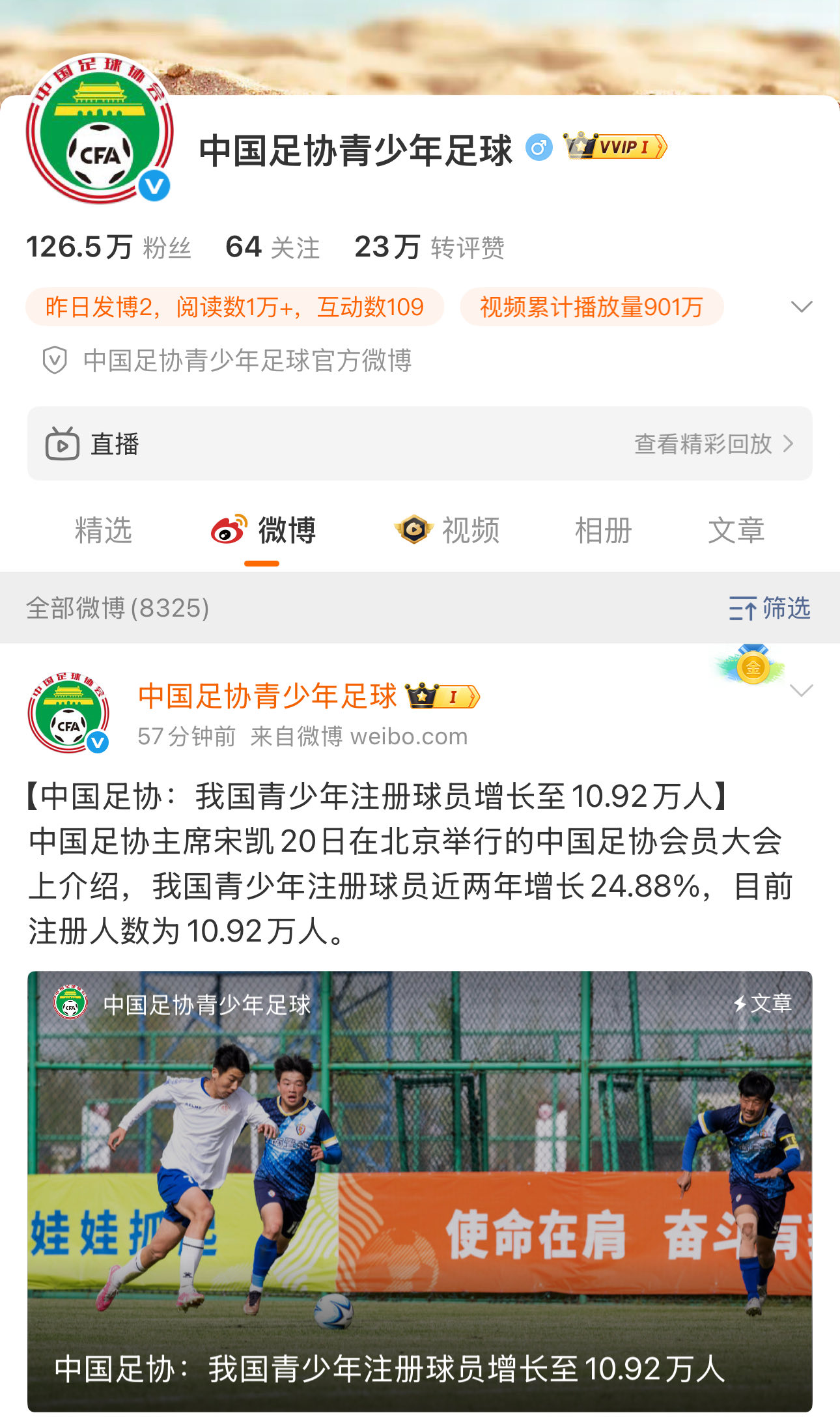
Task: Open the 筛选 filter for posts
Action: pyautogui.click(x=770, y=608)
